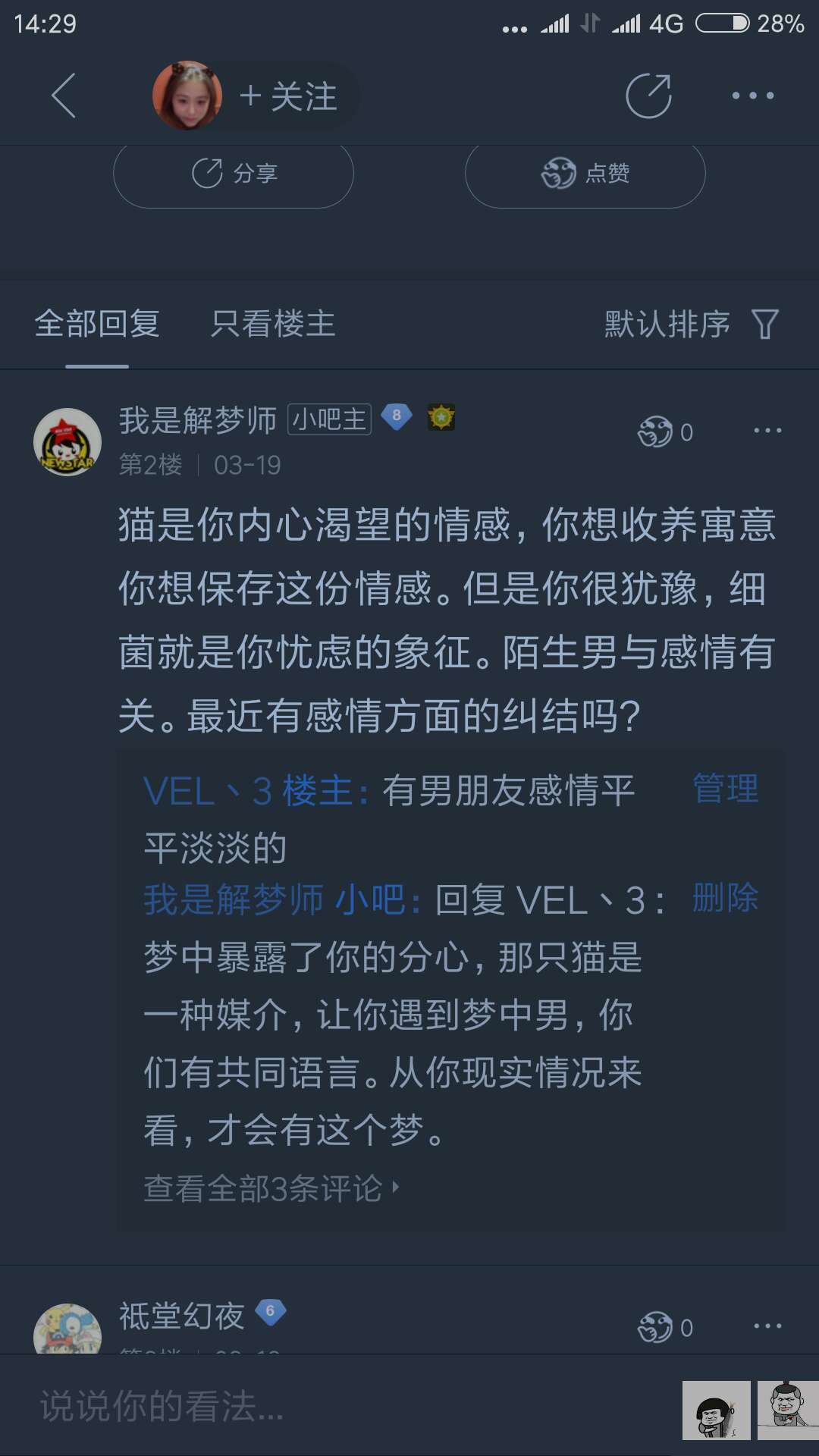
Task: Go back using the top-left arrow
Action: click(64, 96)
